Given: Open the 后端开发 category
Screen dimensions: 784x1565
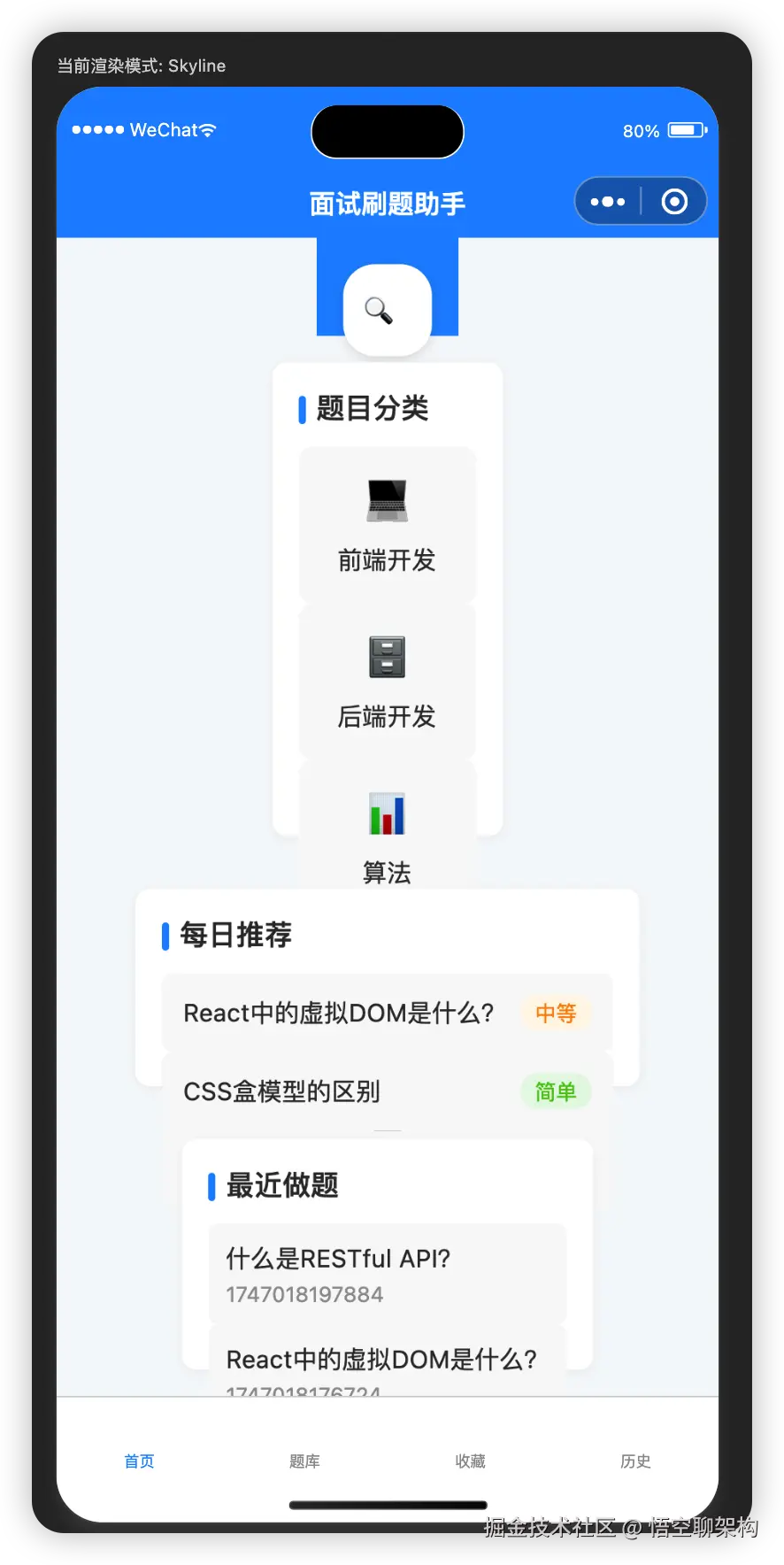Looking at the screenshot, I should (387, 682).
